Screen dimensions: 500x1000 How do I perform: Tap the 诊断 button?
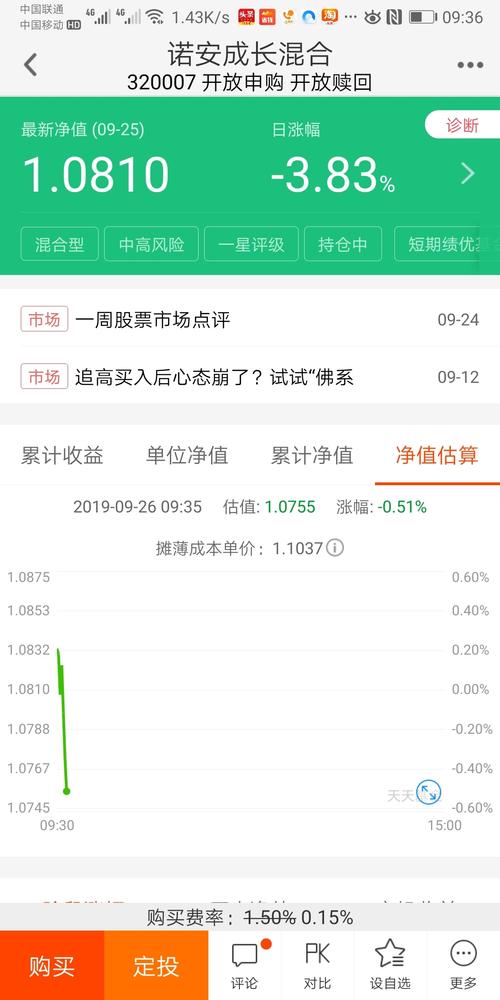462,125
